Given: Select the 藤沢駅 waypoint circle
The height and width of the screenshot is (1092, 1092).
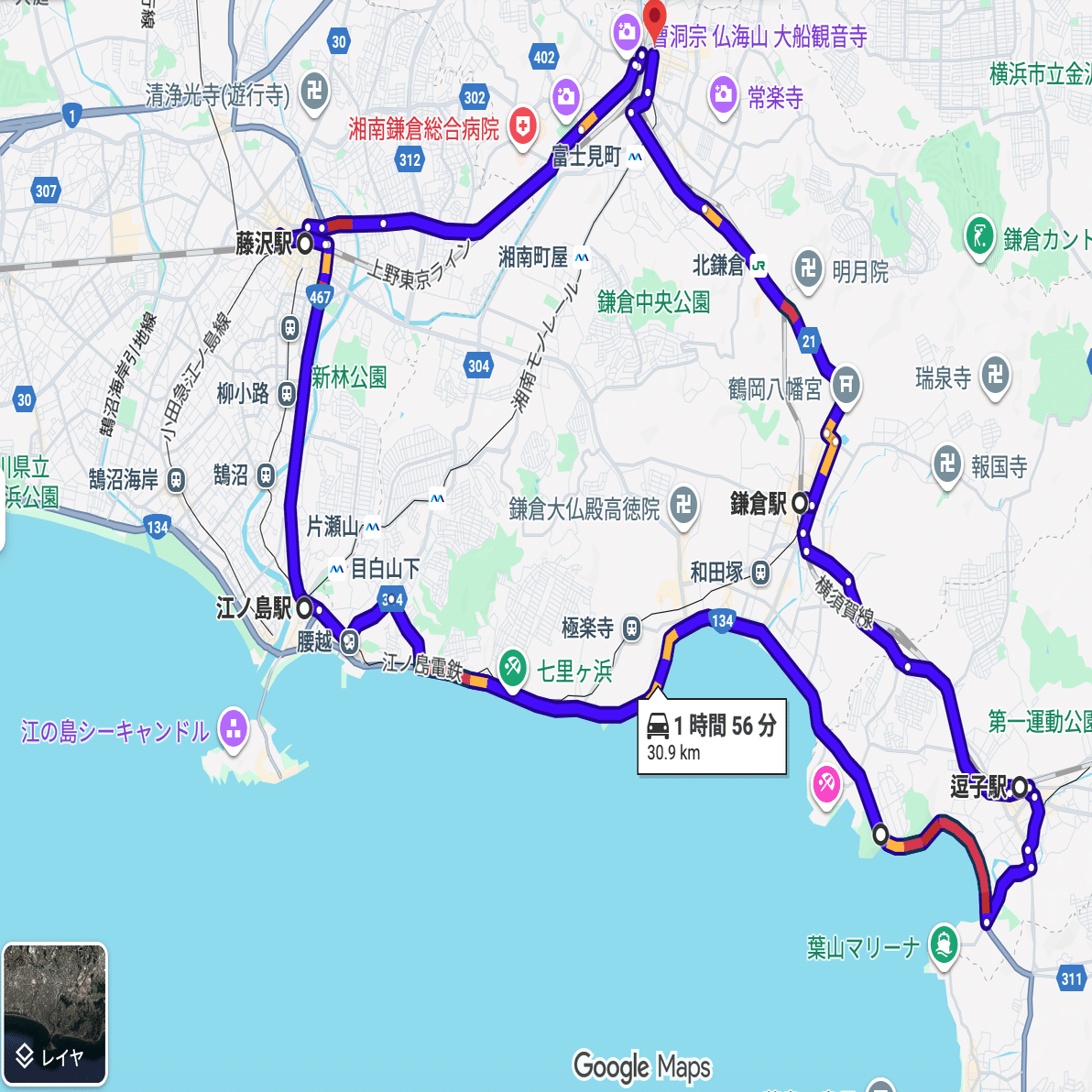Looking at the screenshot, I should [x=305, y=243].
